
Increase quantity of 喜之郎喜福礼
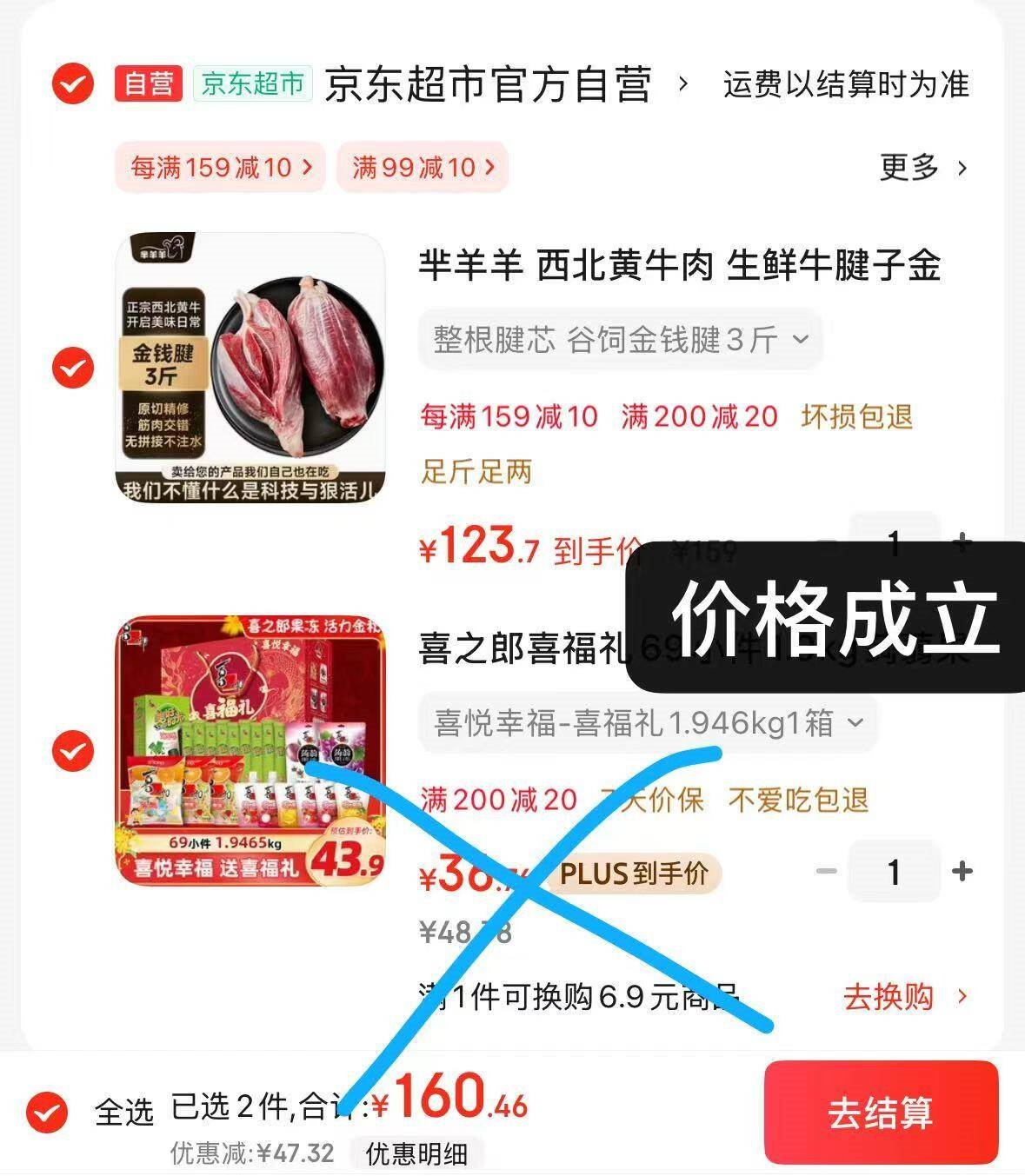tap(962, 871)
